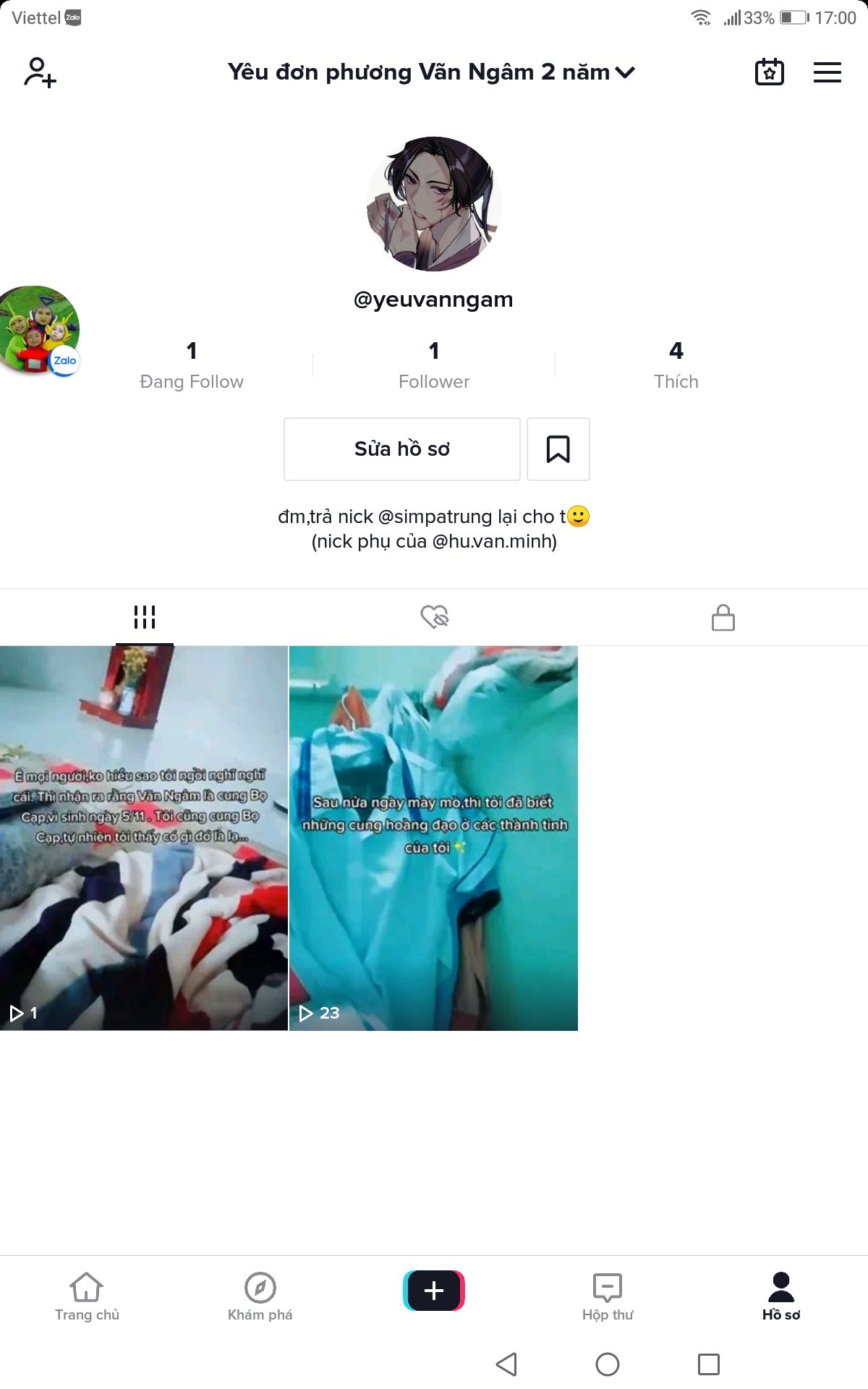The image size is (868, 1389).
Task: Tap the Sửa hồ sơ button
Action: coord(402,449)
